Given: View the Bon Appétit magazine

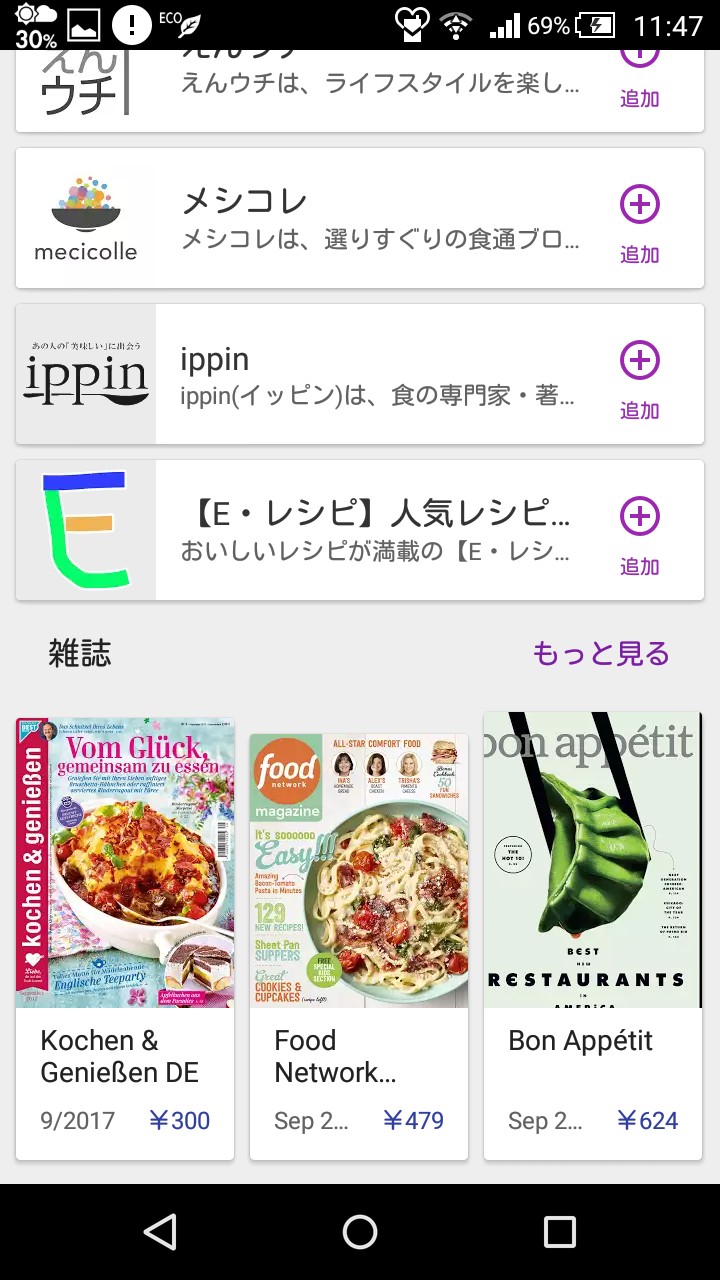Looking at the screenshot, I should pos(593,935).
